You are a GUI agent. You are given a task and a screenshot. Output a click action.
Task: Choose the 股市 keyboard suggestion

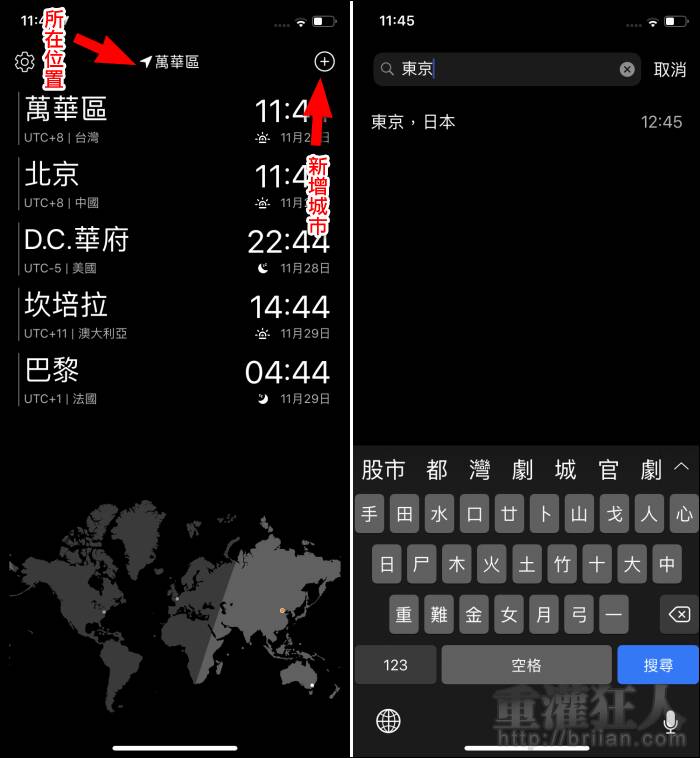383,469
